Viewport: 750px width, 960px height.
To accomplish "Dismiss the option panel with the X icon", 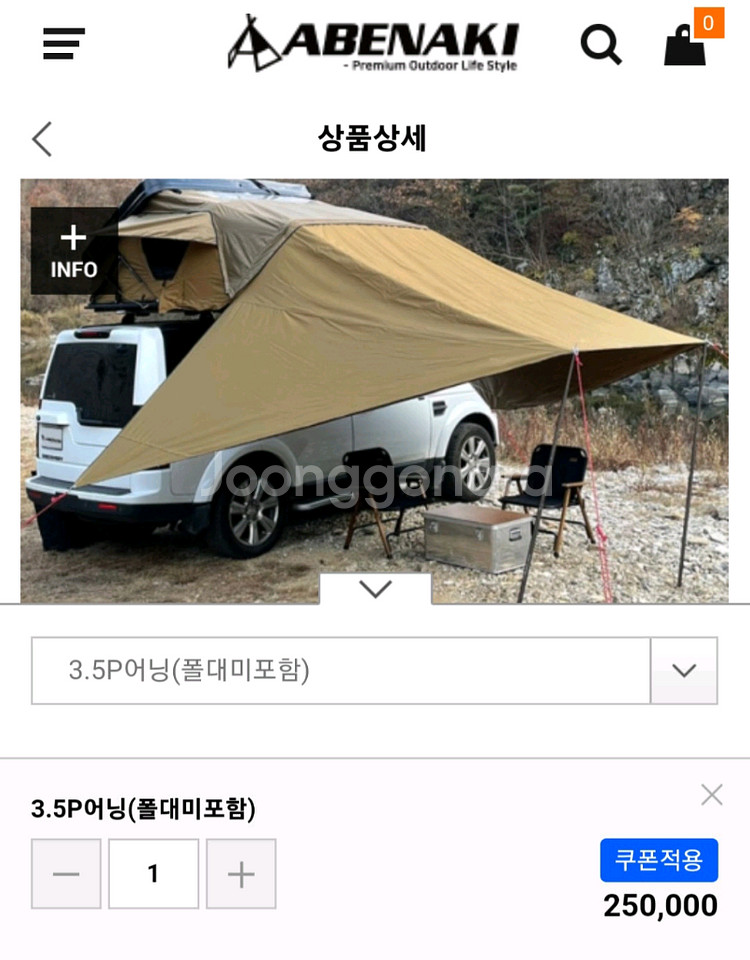I will click(x=711, y=795).
